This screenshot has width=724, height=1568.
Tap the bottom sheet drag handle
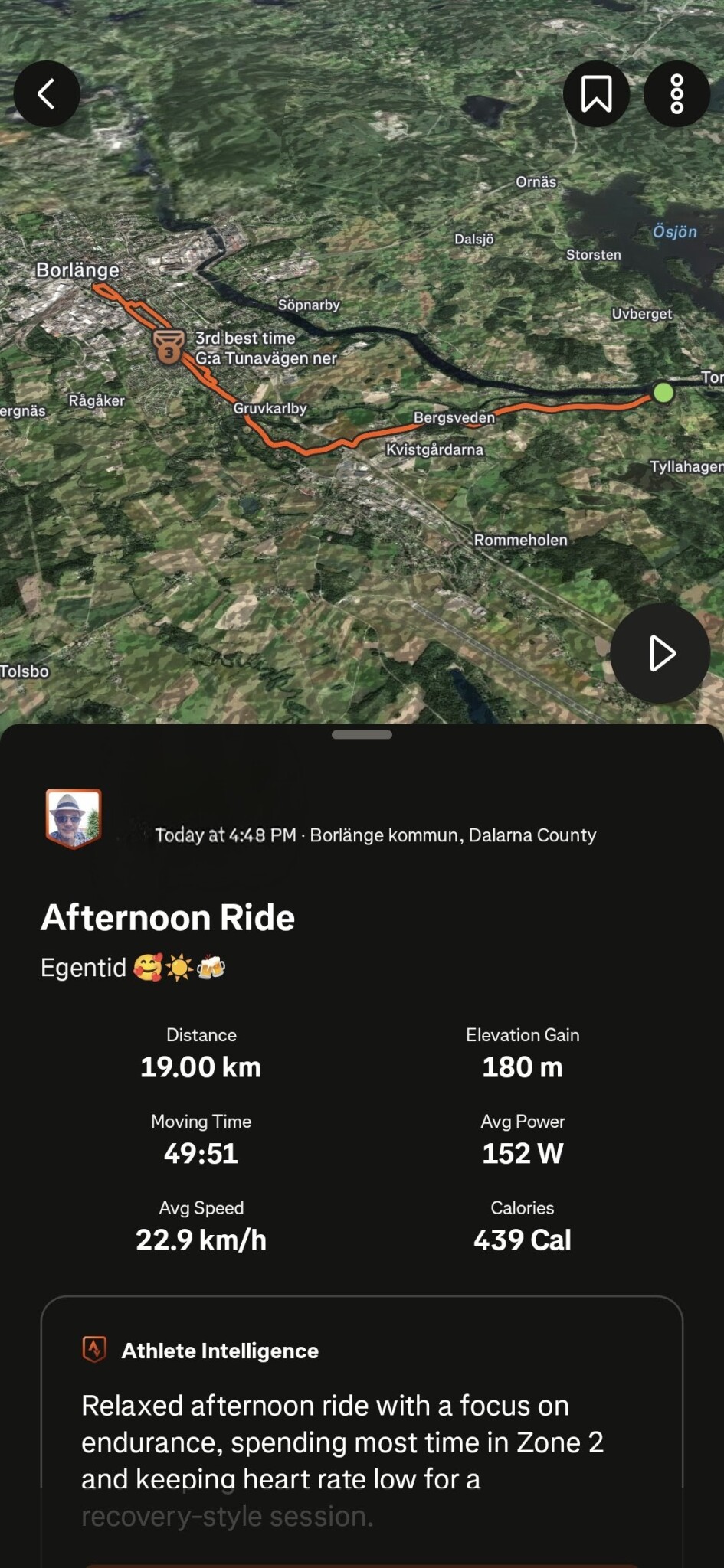[x=362, y=735]
